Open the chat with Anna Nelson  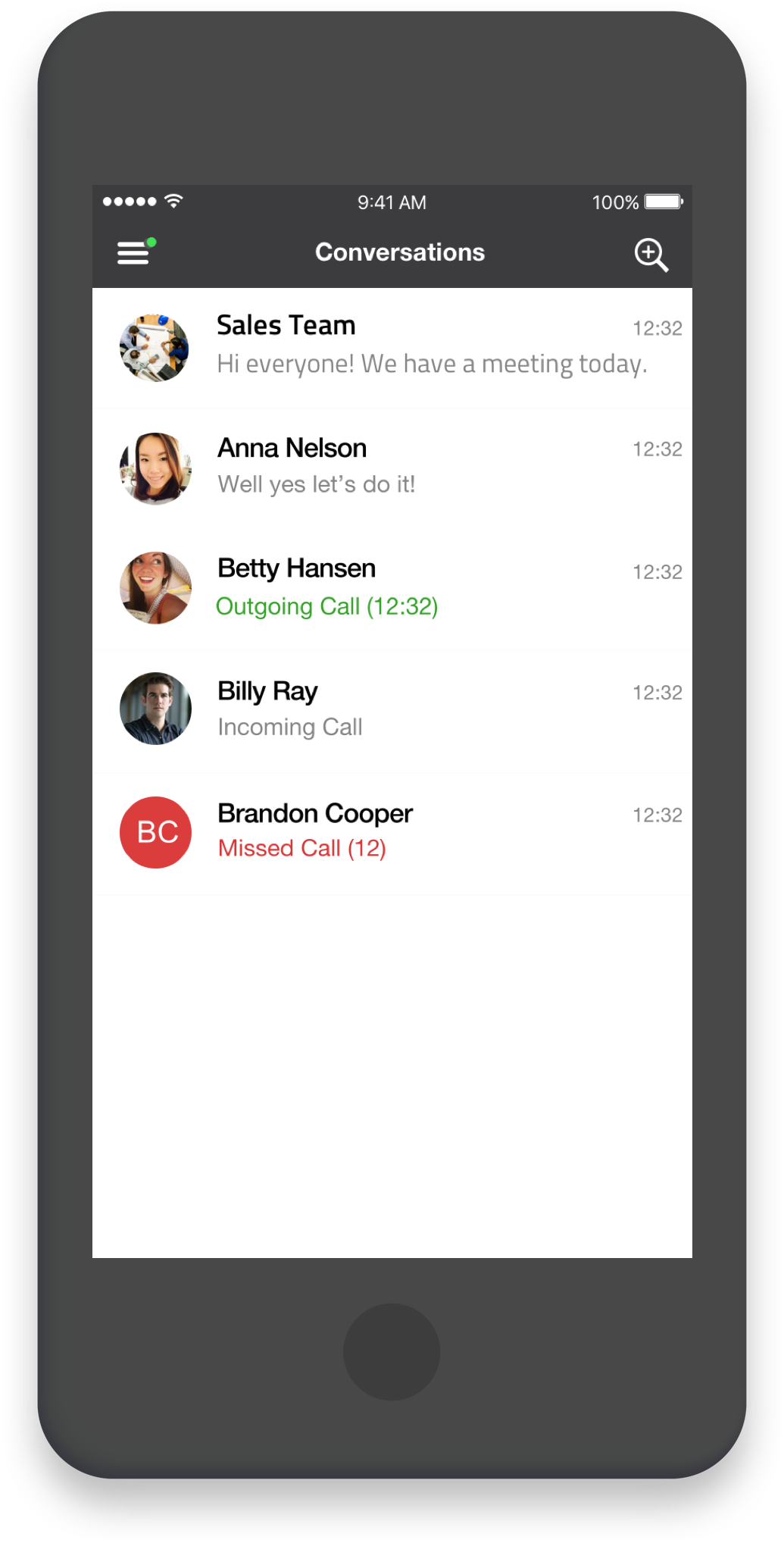[x=392, y=469]
